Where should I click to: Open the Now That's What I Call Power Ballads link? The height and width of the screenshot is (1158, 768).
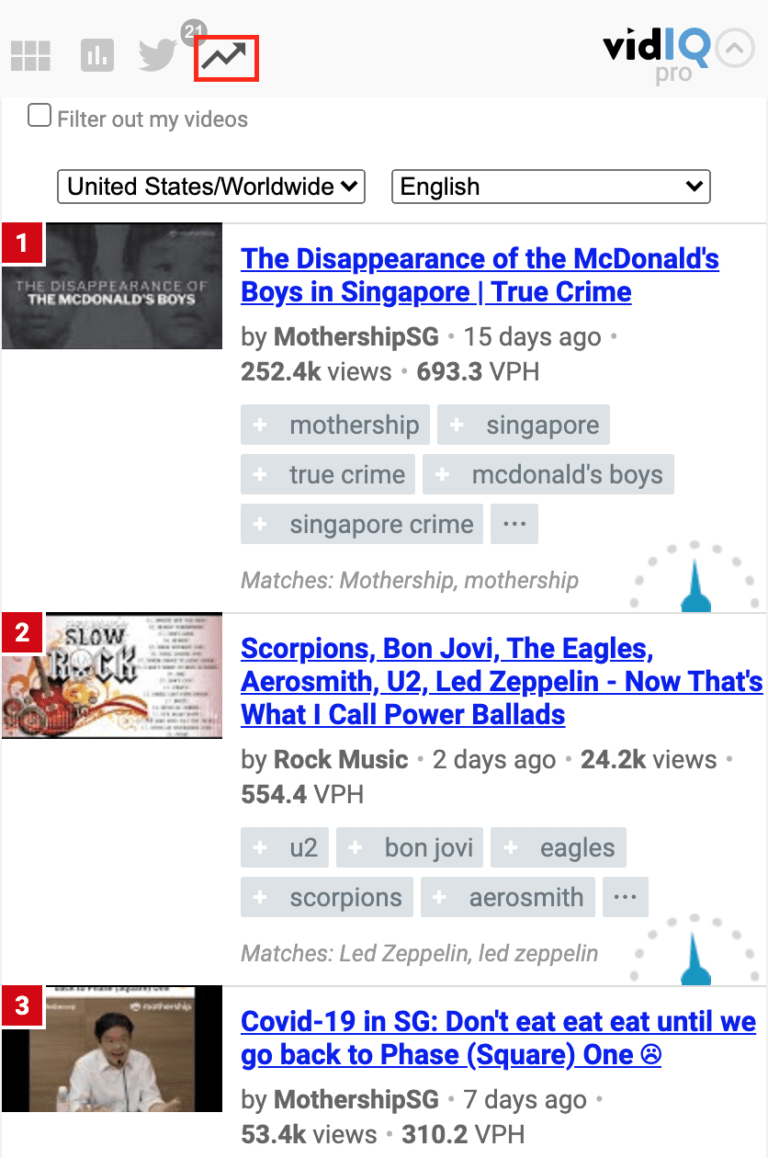click(x=501, y=682)
